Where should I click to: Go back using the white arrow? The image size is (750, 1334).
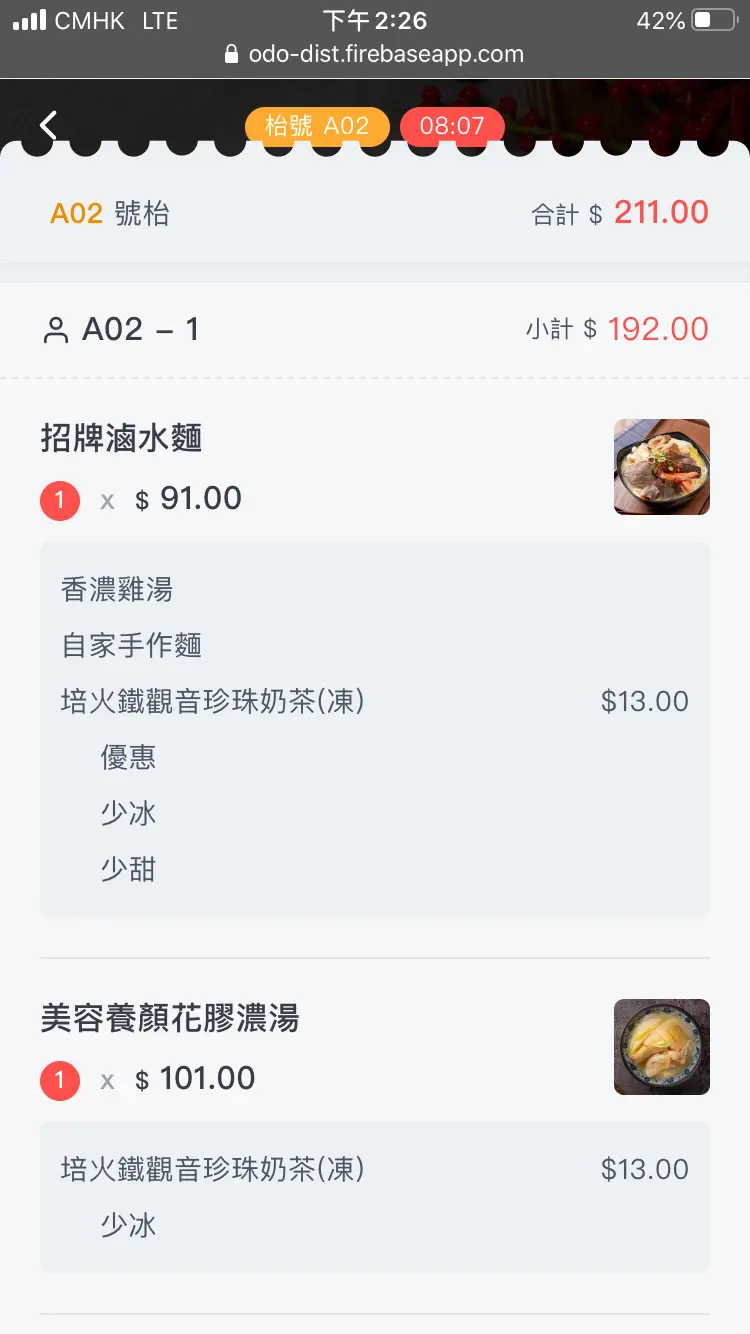tap(48, 125)
